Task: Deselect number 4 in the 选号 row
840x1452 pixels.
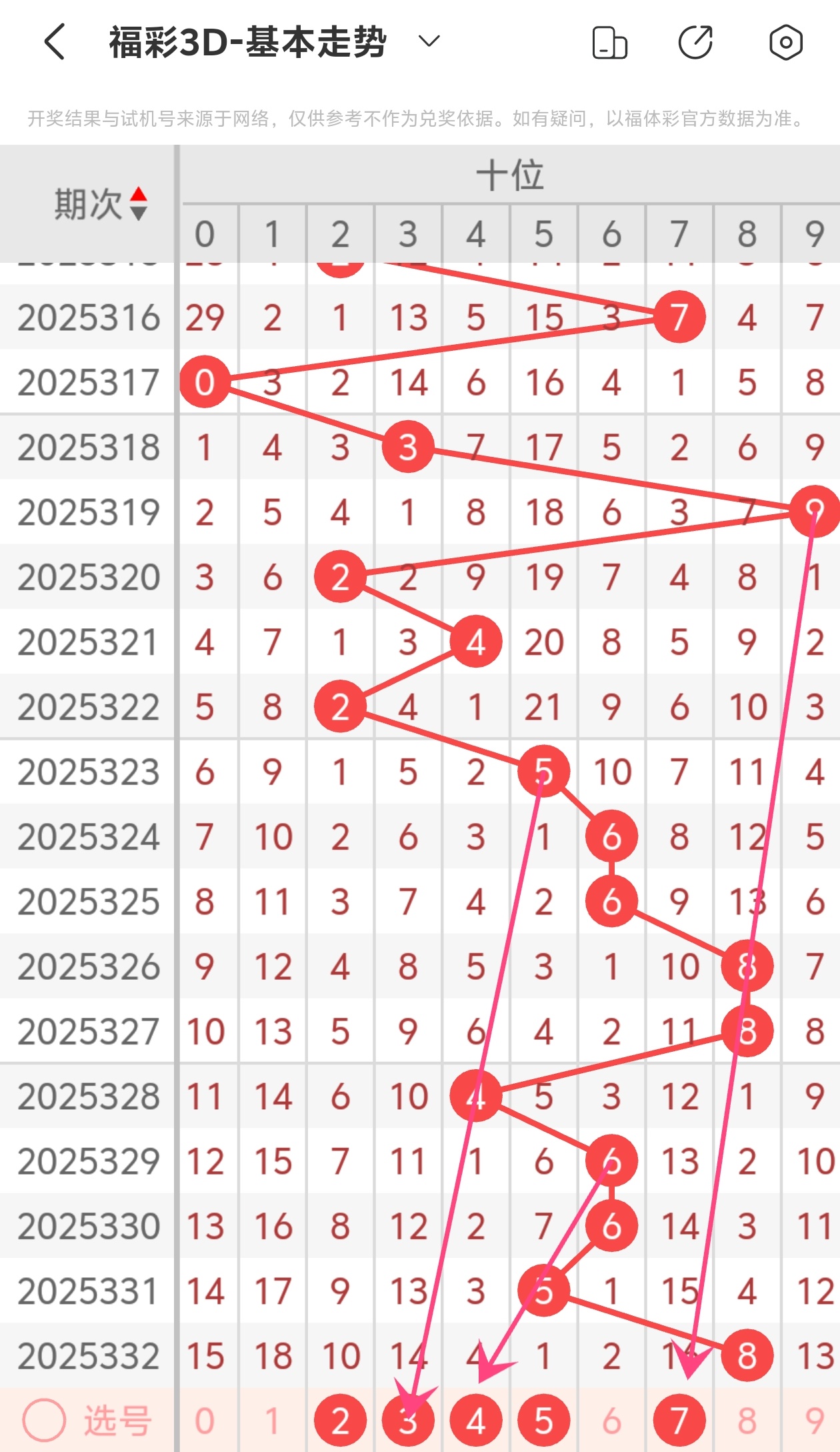Action: click(x=476, y=1421)
